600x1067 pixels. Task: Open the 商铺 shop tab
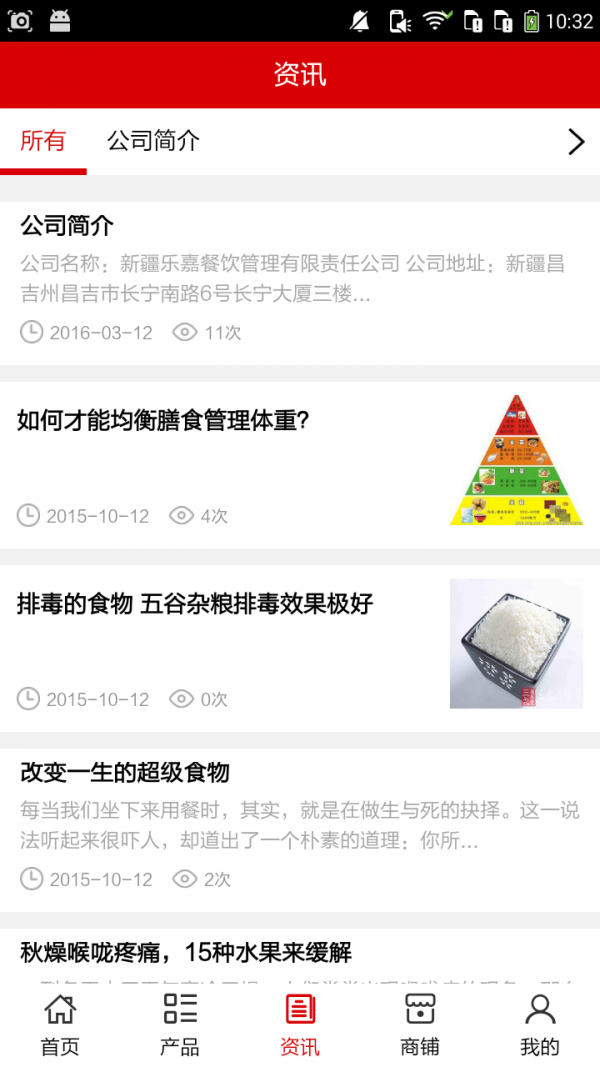click(x=420, y=1025)
